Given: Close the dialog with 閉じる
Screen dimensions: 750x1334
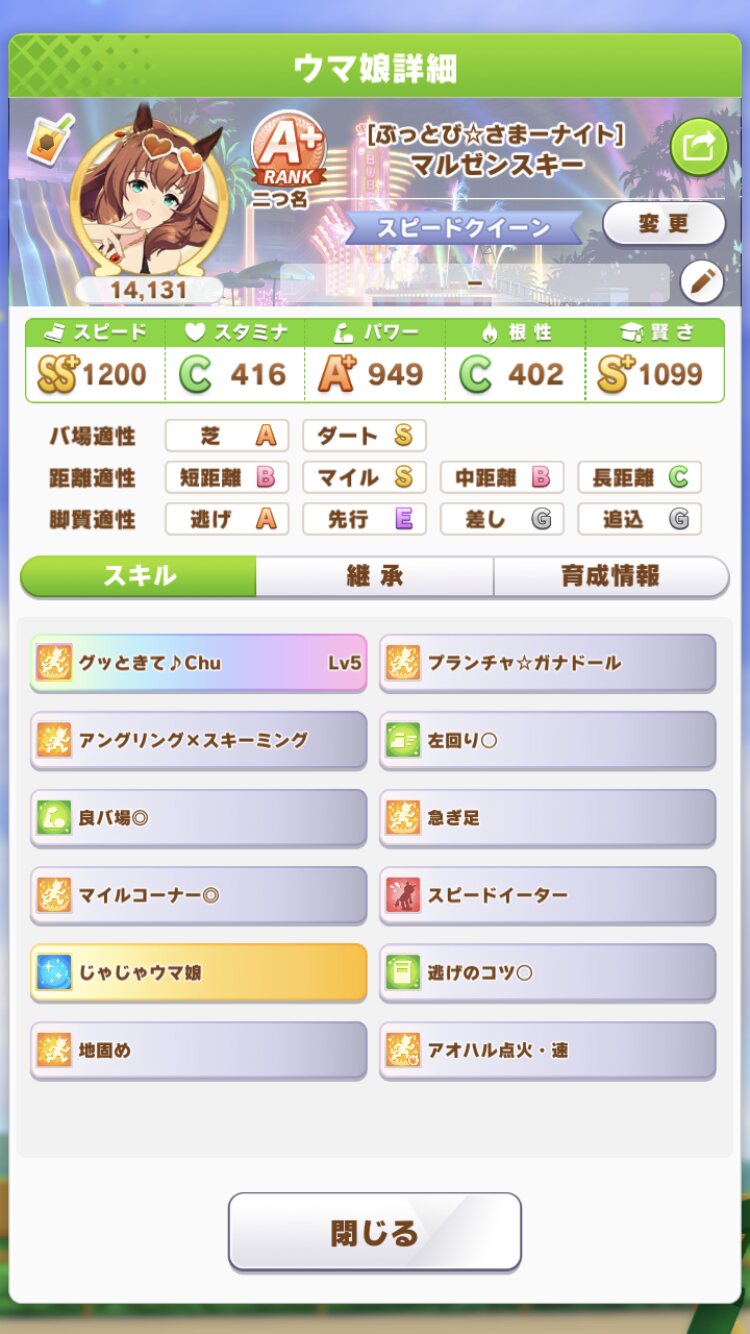Looking at the screenshot, I should tap(375, 1232).
